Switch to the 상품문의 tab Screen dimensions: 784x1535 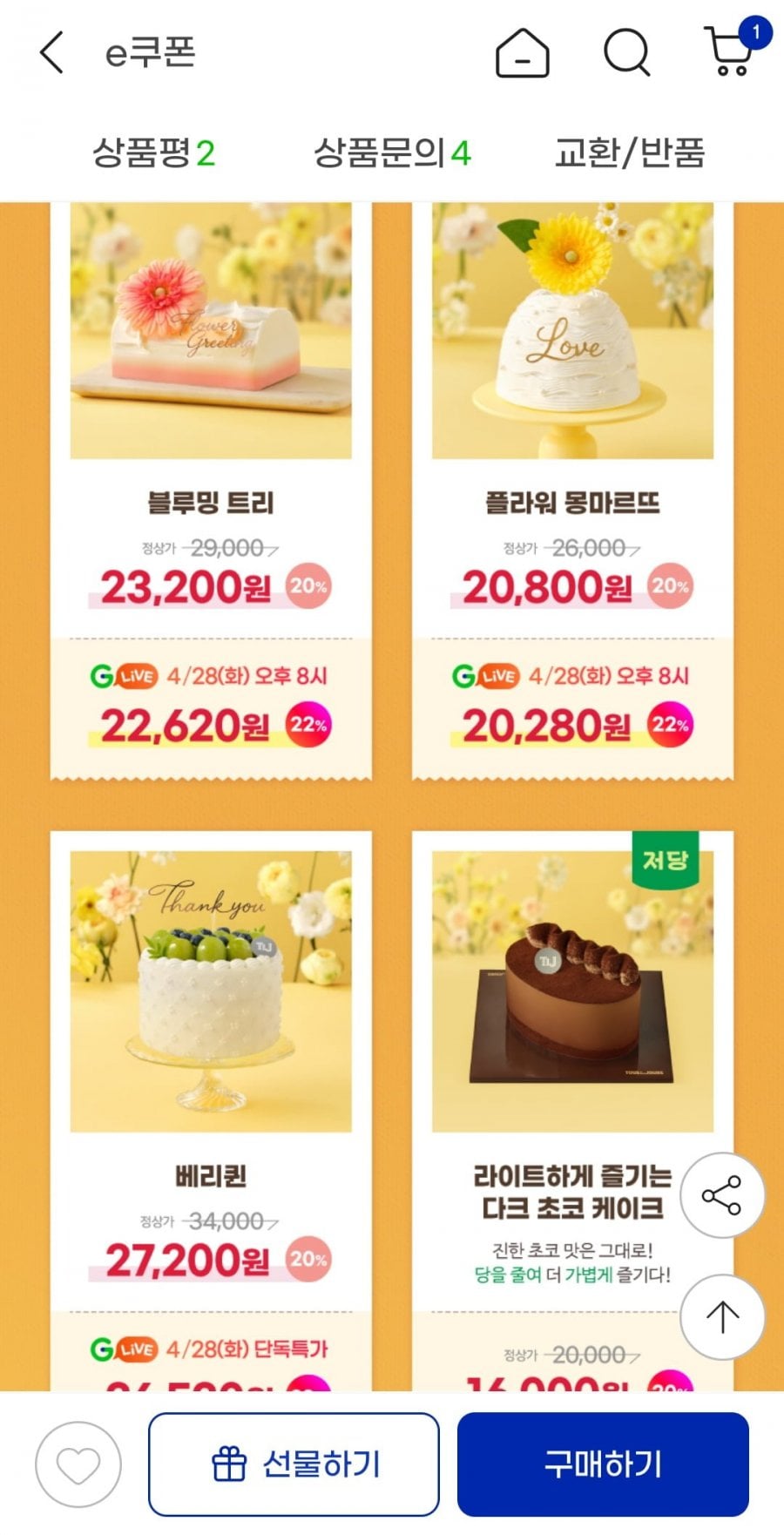[x=392, y=153]
